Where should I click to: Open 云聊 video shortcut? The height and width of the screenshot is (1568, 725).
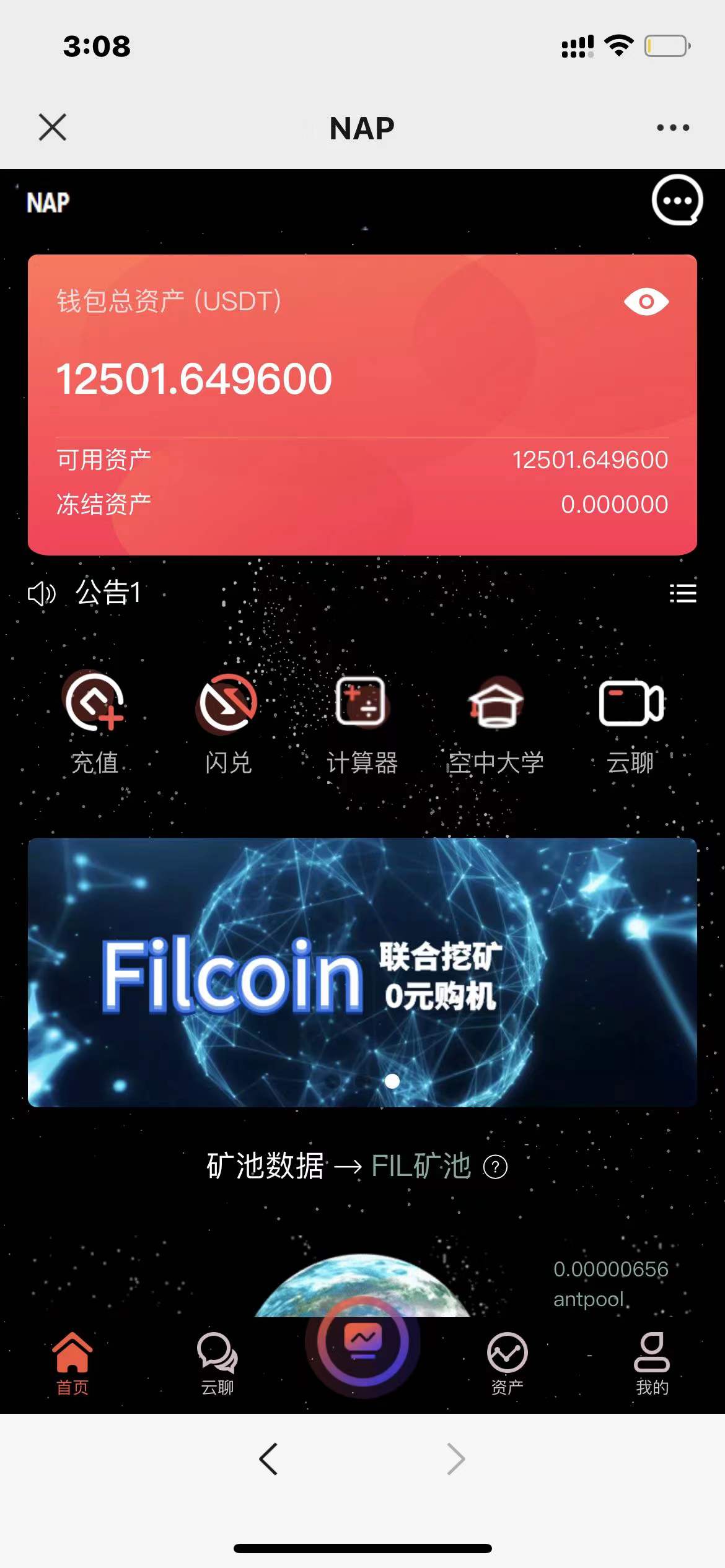[x=630, y=723]
